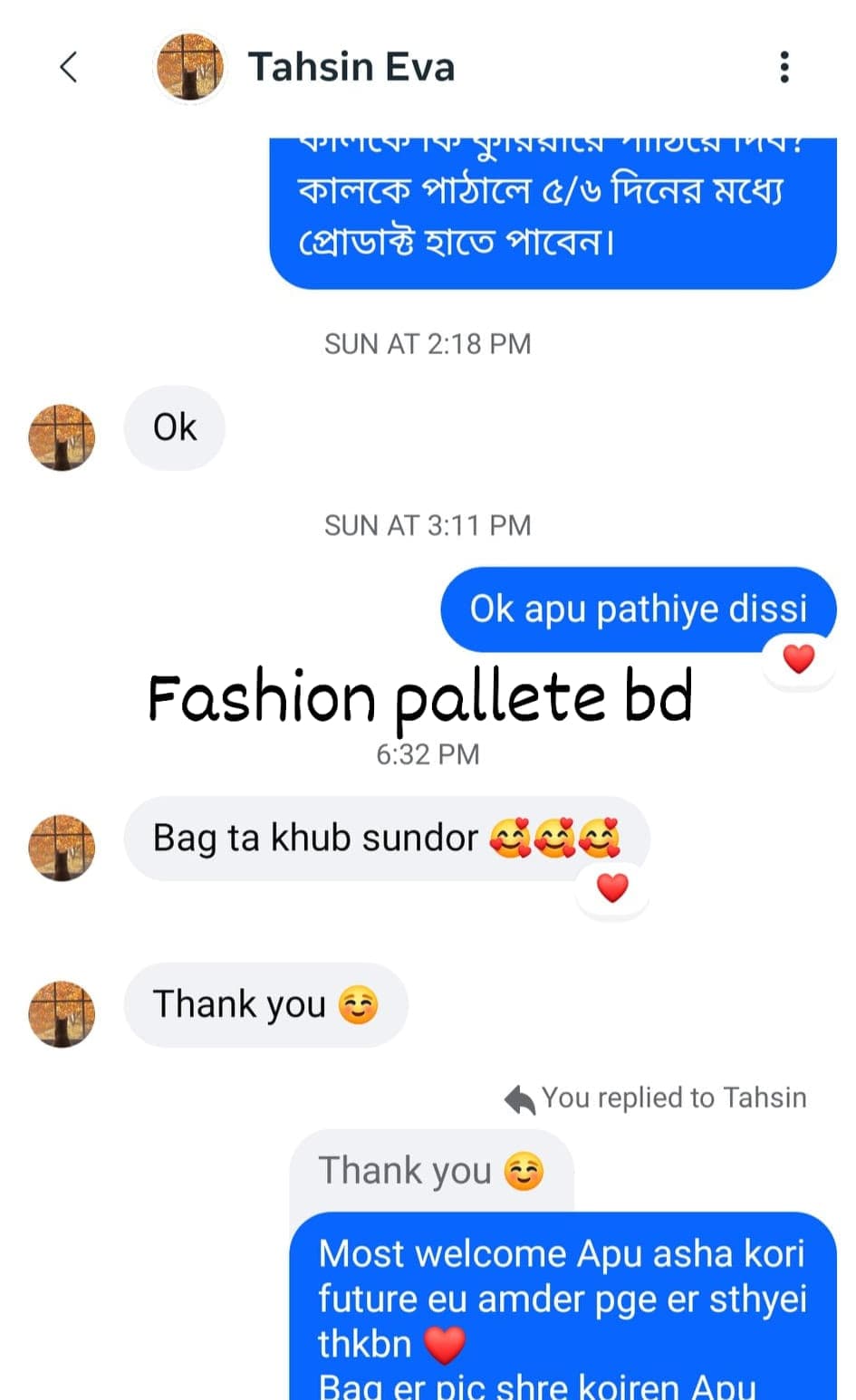Open Tahsin Eva's contact name in header

click(351, 67)
